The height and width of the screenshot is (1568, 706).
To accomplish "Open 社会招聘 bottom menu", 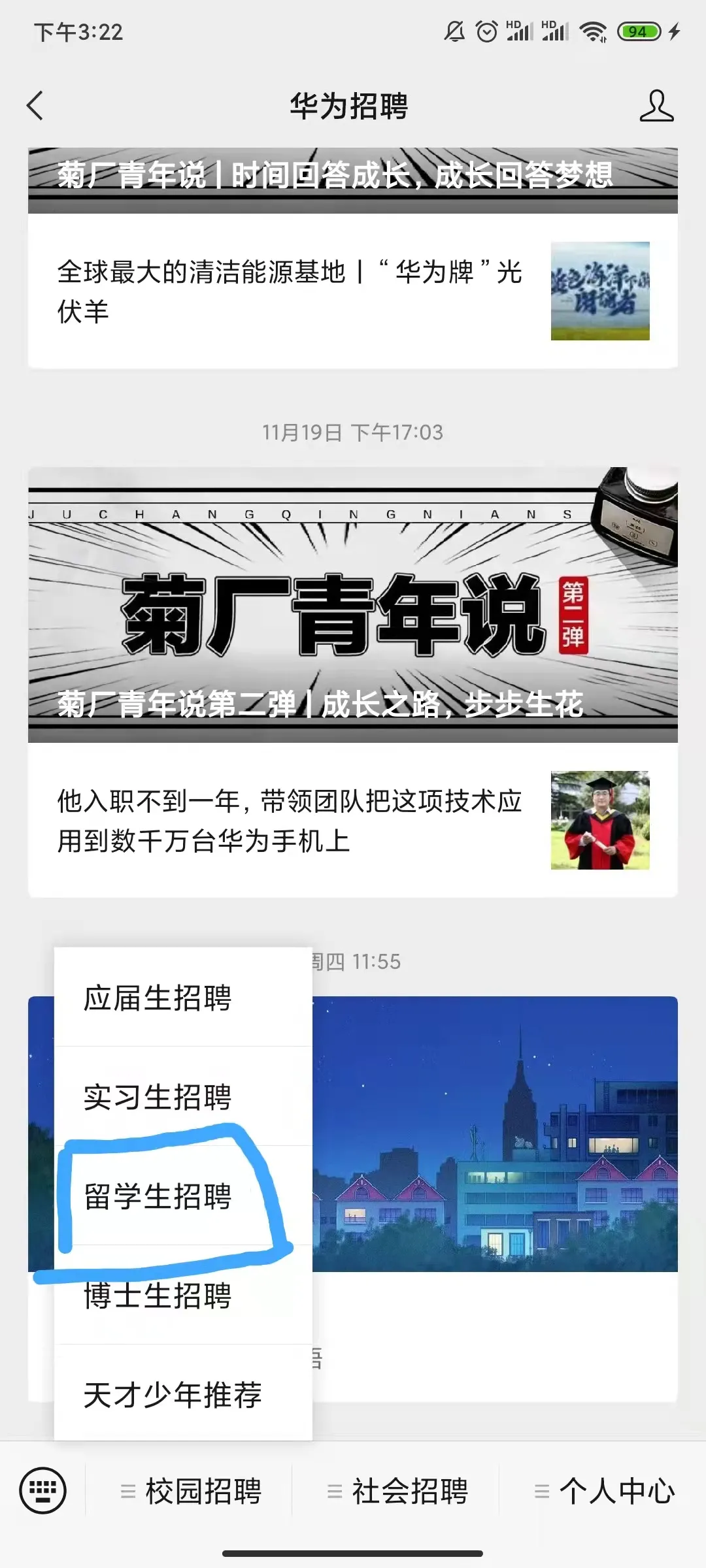I will click(x=397, y=1491).
